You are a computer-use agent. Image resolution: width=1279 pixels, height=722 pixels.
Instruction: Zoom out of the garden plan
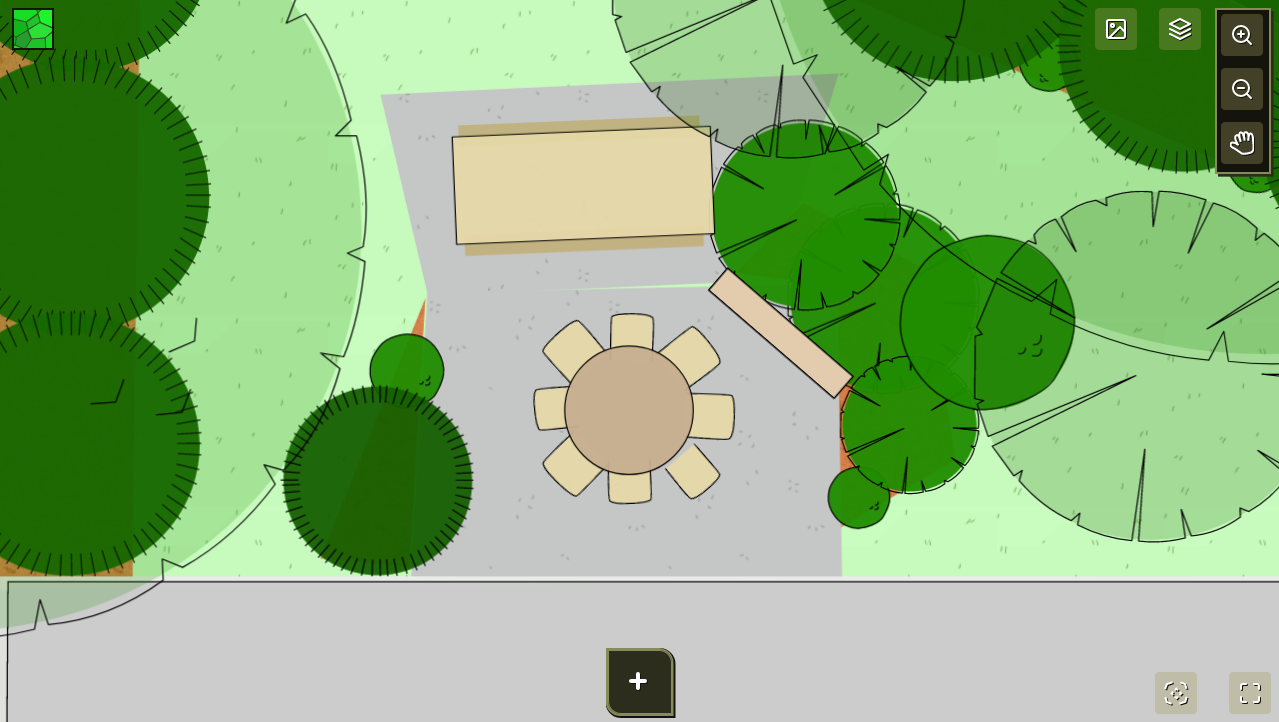1242,89
